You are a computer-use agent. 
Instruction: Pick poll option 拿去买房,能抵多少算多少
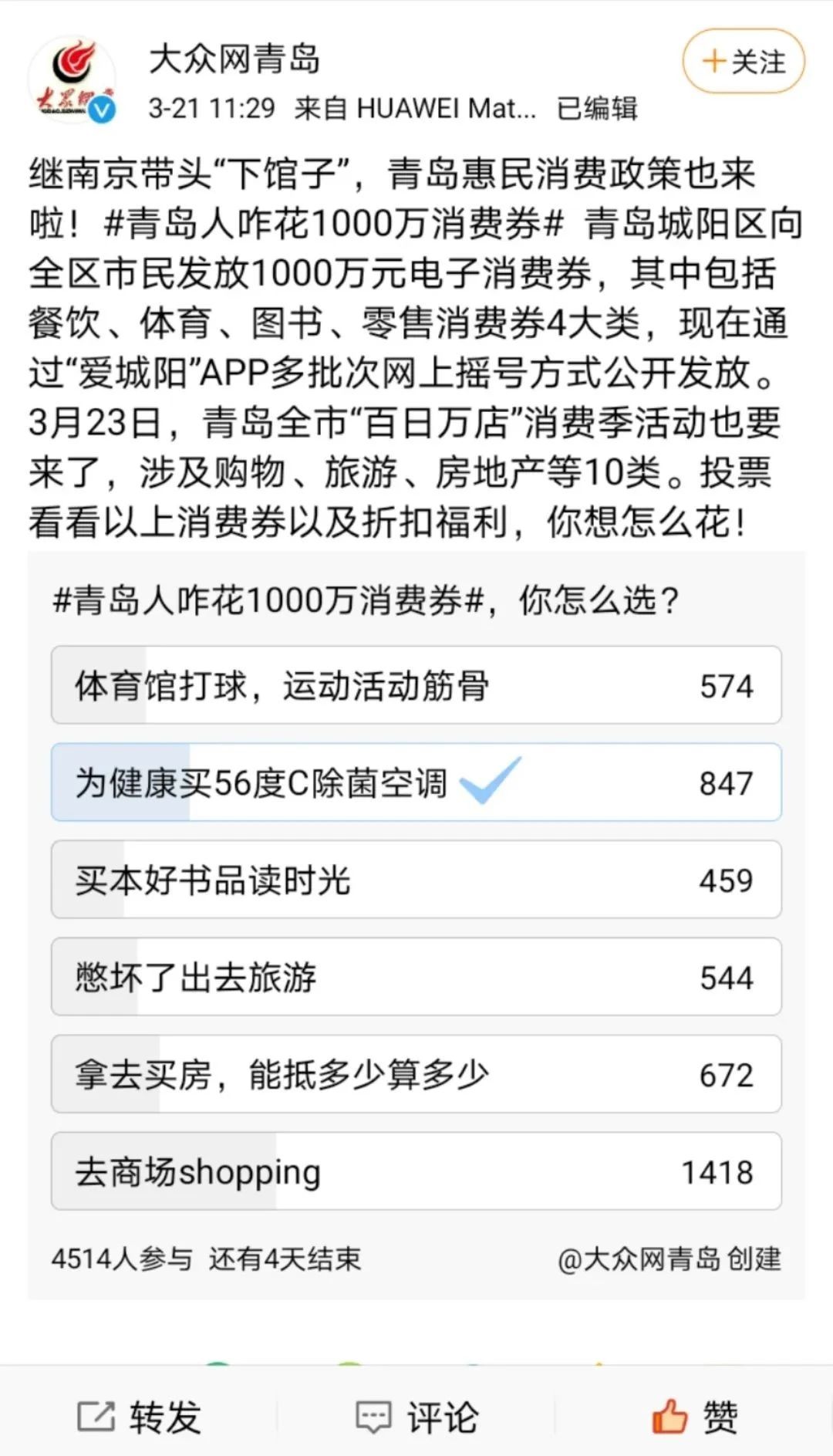pos(416,1074)
